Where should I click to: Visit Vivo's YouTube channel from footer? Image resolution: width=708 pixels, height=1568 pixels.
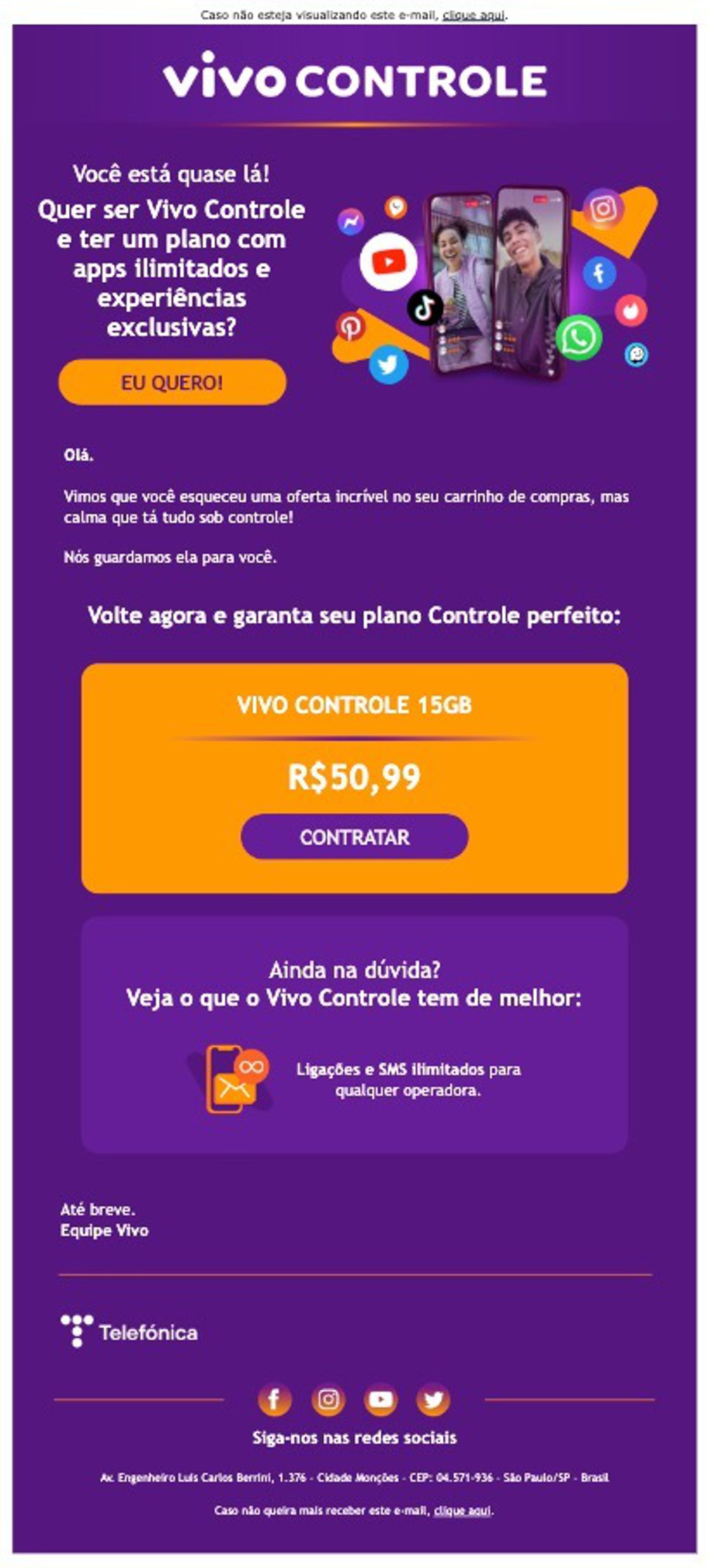coord(381,1400)
